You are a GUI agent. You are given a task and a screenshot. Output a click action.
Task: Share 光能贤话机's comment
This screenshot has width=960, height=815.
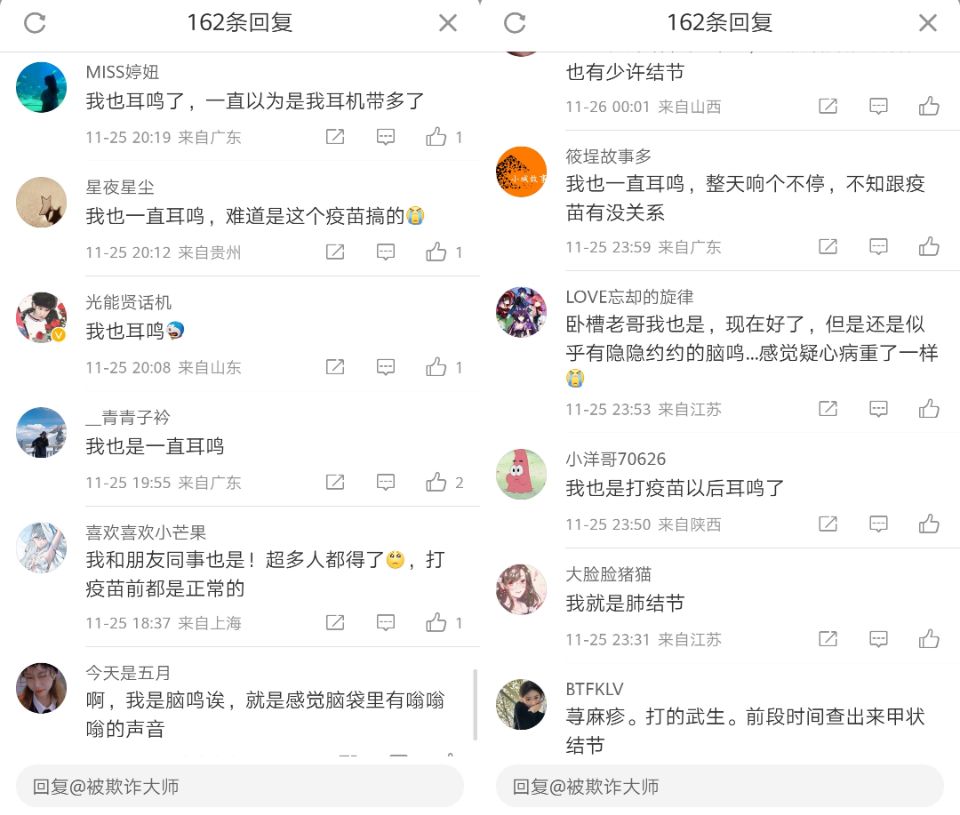point(335,367)
